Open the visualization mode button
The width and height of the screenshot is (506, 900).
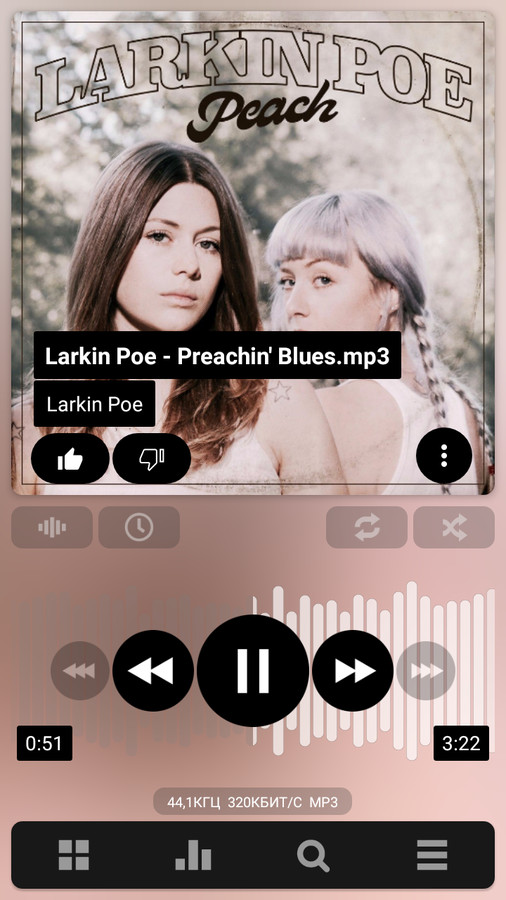pyautogui.click(x=52, y=527)
